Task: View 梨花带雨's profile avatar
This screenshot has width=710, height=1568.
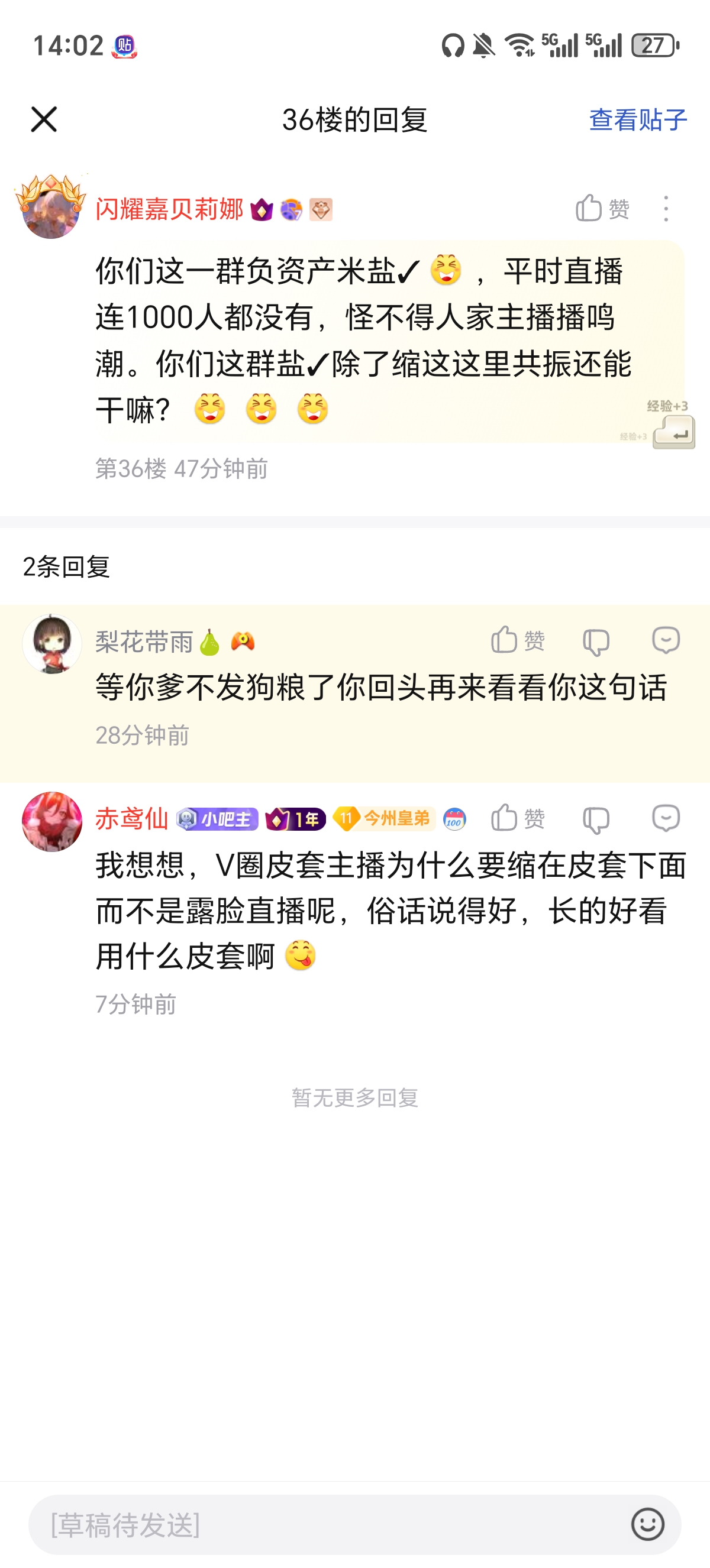Action: click(51, 644)
